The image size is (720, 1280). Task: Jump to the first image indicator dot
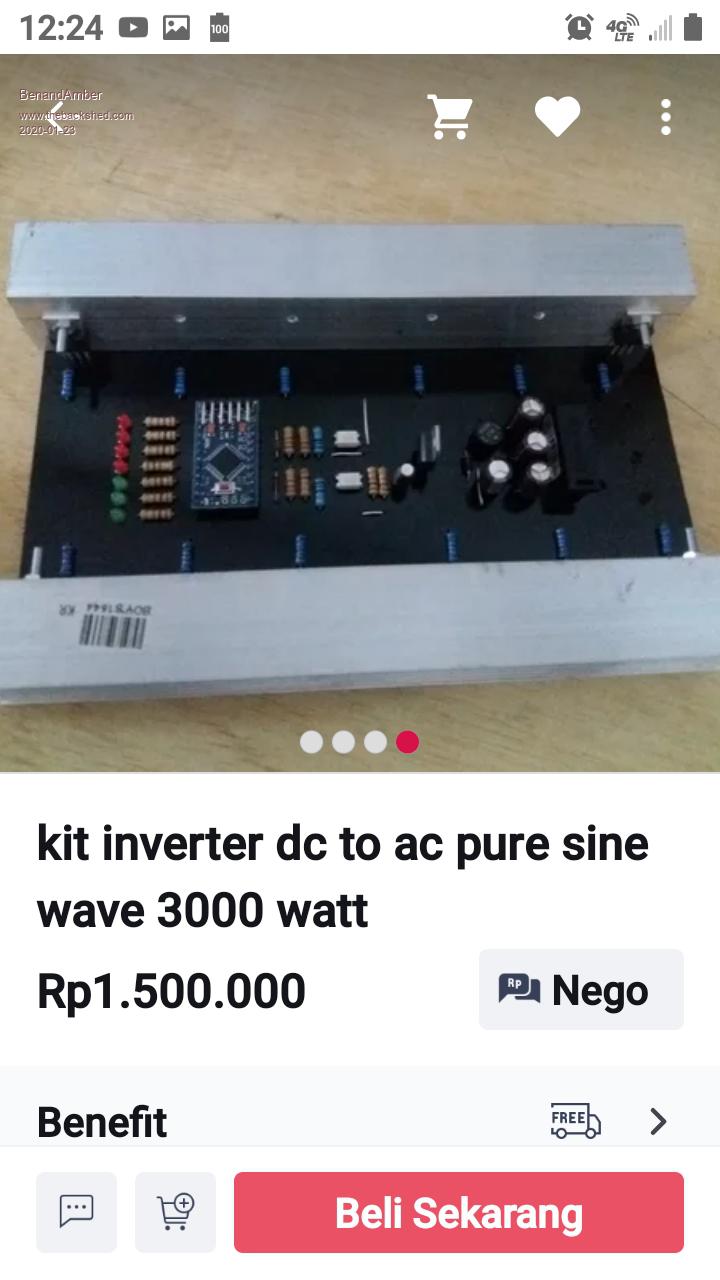(312, 742)
